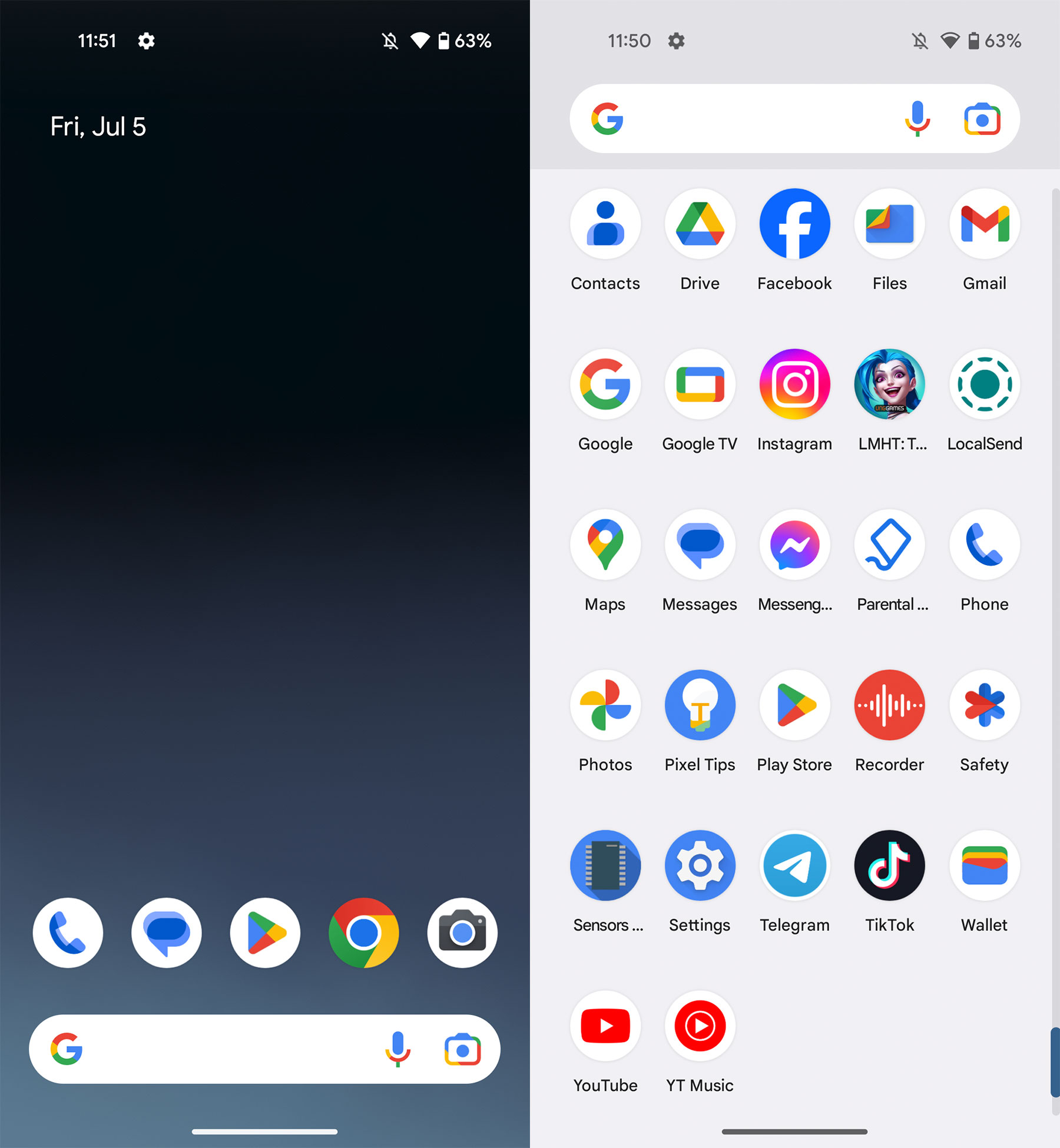Open the Drive app
1060x1148 pixels.
(x=700, y=224)
